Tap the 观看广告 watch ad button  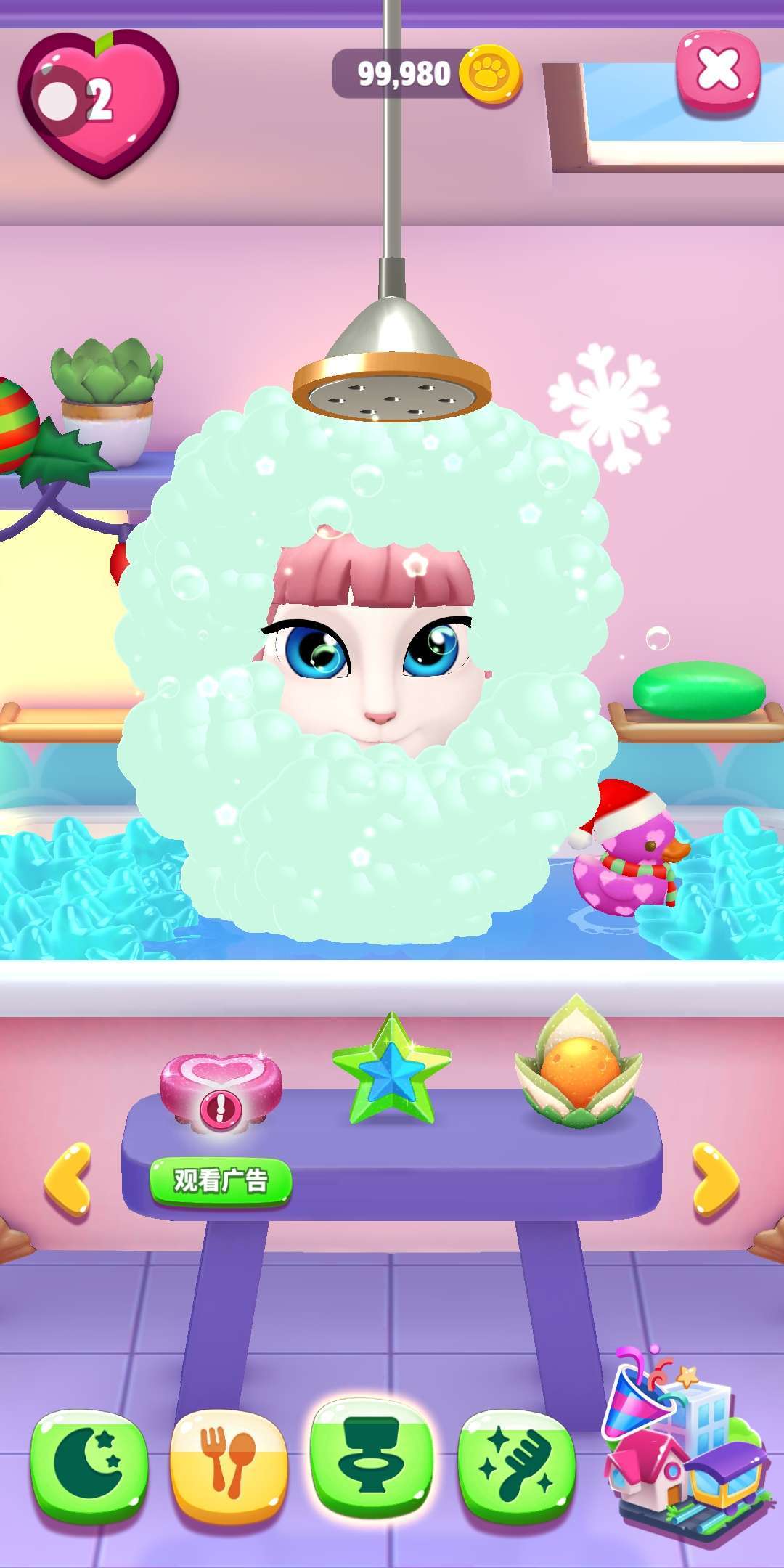point(221,1181)
